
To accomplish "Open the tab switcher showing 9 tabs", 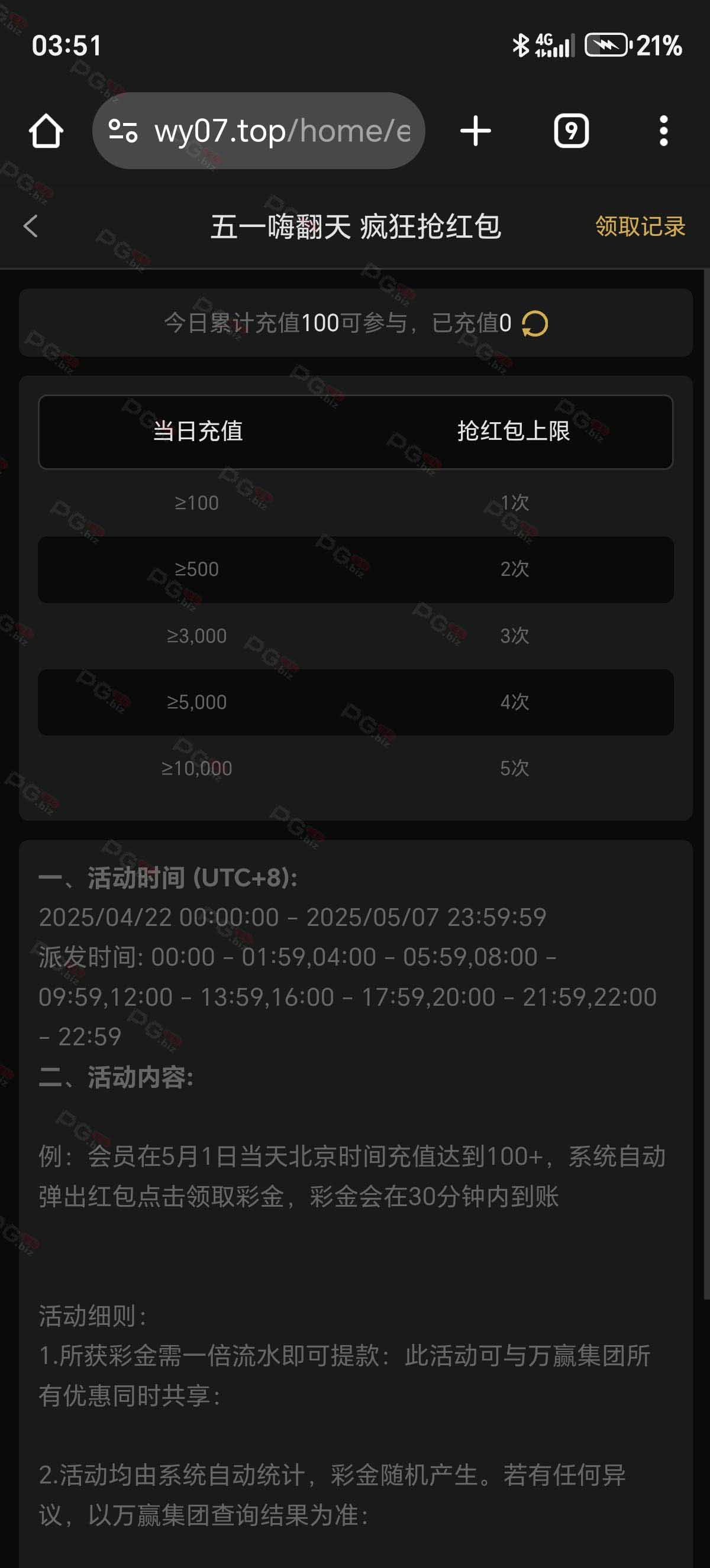I will click(x=570, y=131).
